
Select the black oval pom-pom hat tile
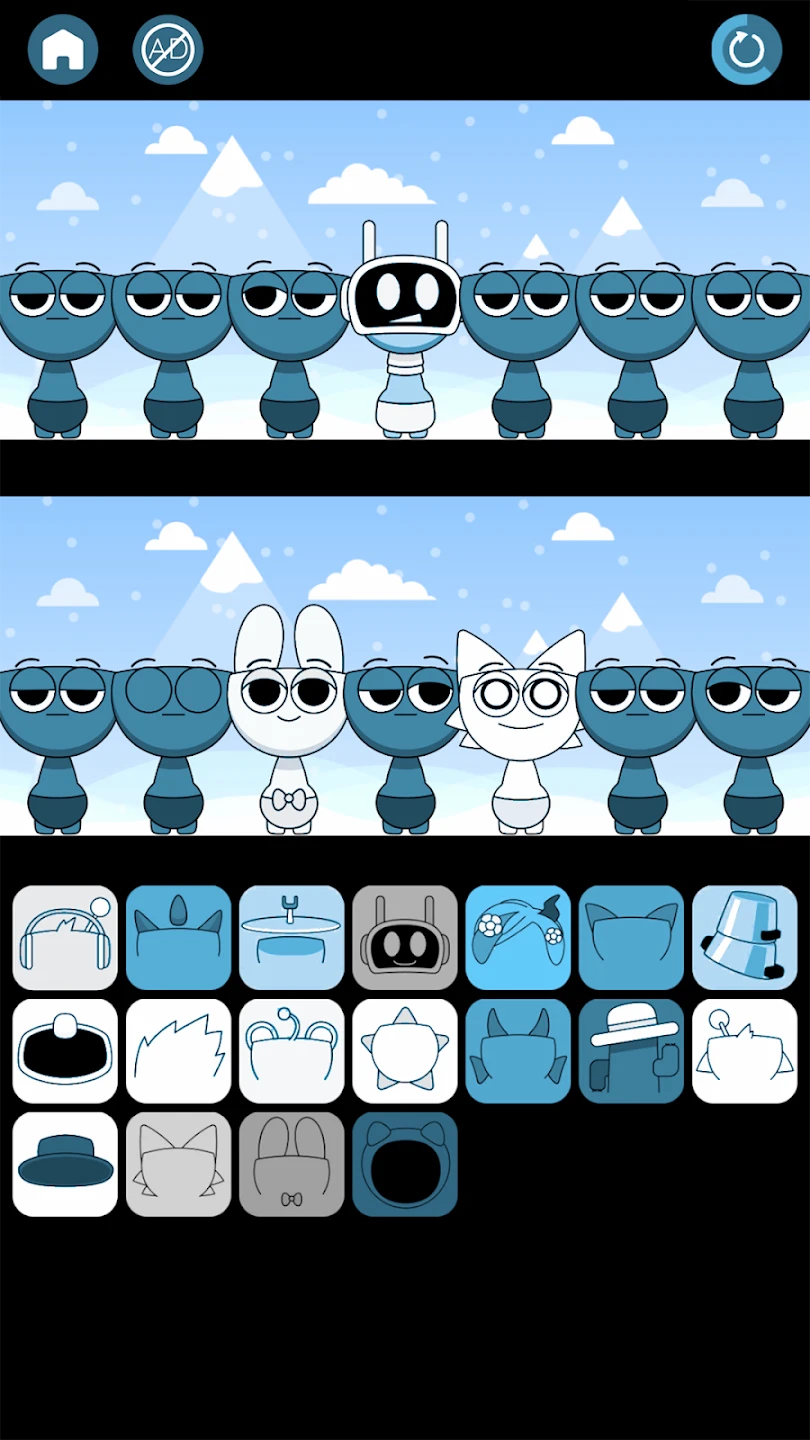click(65, 1051)
